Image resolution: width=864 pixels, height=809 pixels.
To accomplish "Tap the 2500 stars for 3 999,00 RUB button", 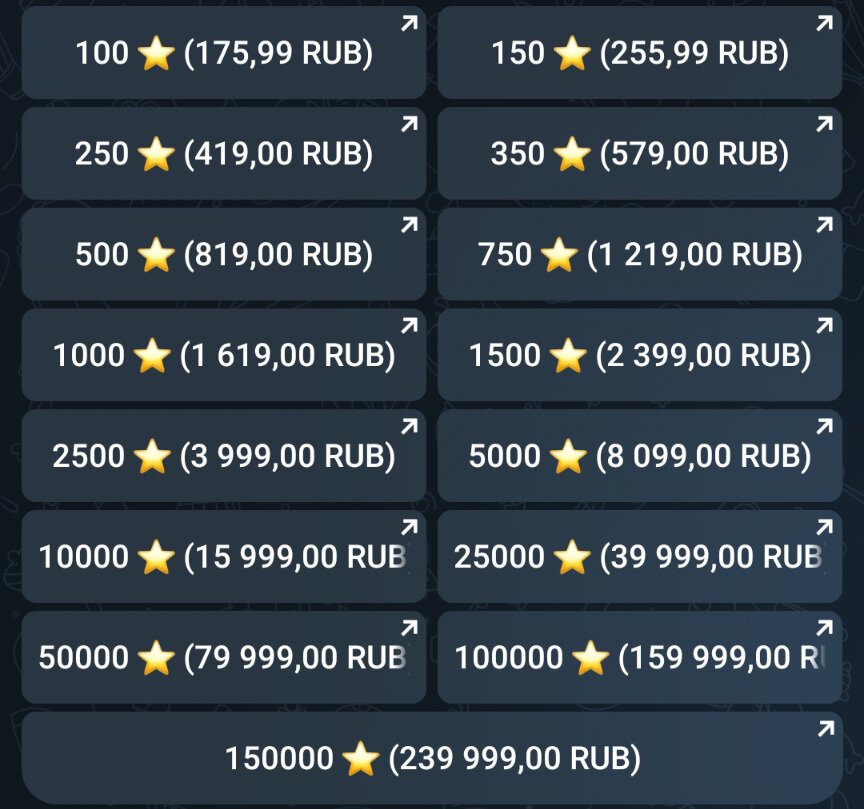I will click(224, 456).
